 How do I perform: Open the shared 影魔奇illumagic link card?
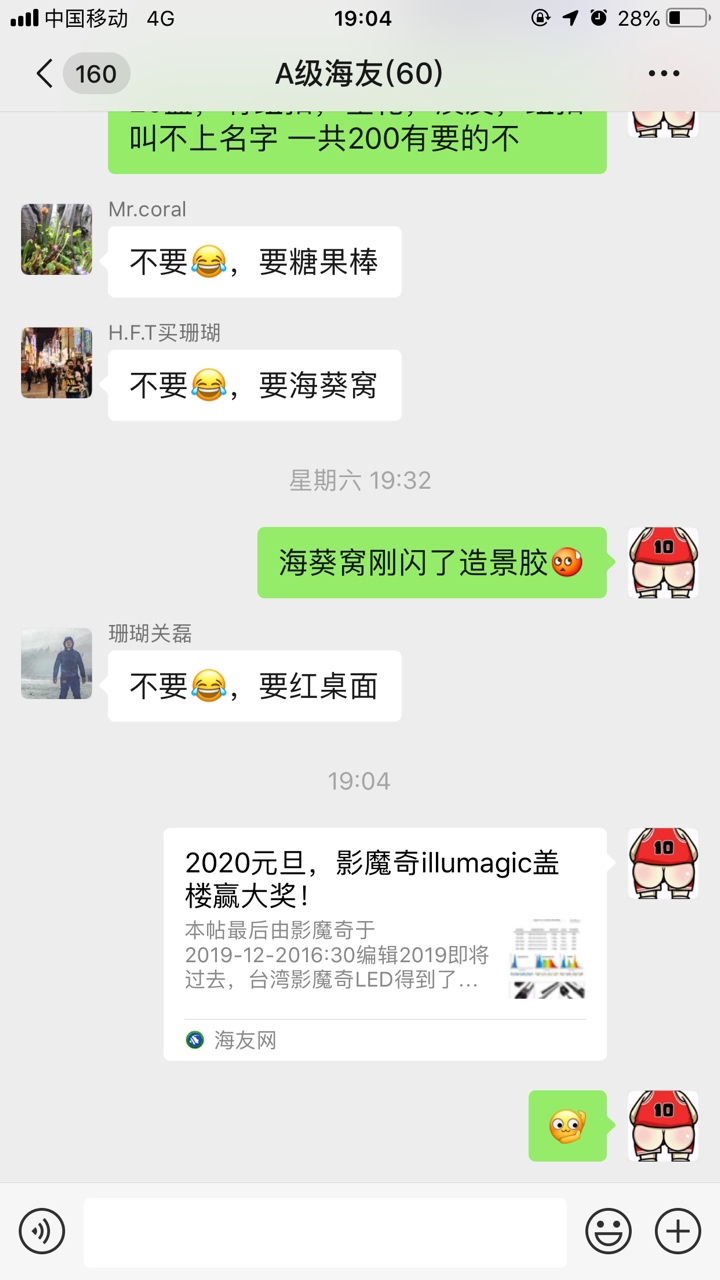(385, 943)
